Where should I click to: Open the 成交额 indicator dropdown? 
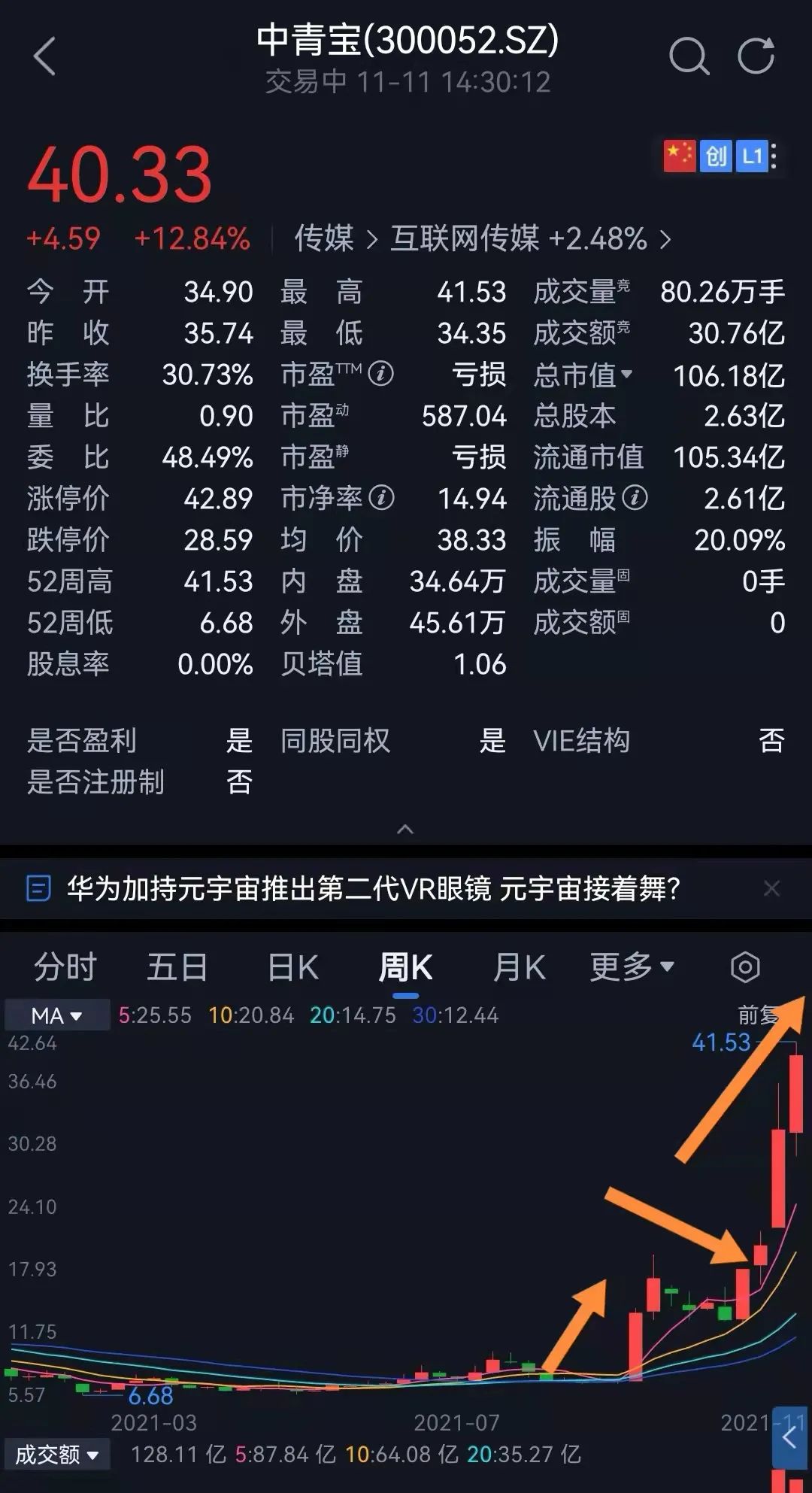tap(56, 1454)
